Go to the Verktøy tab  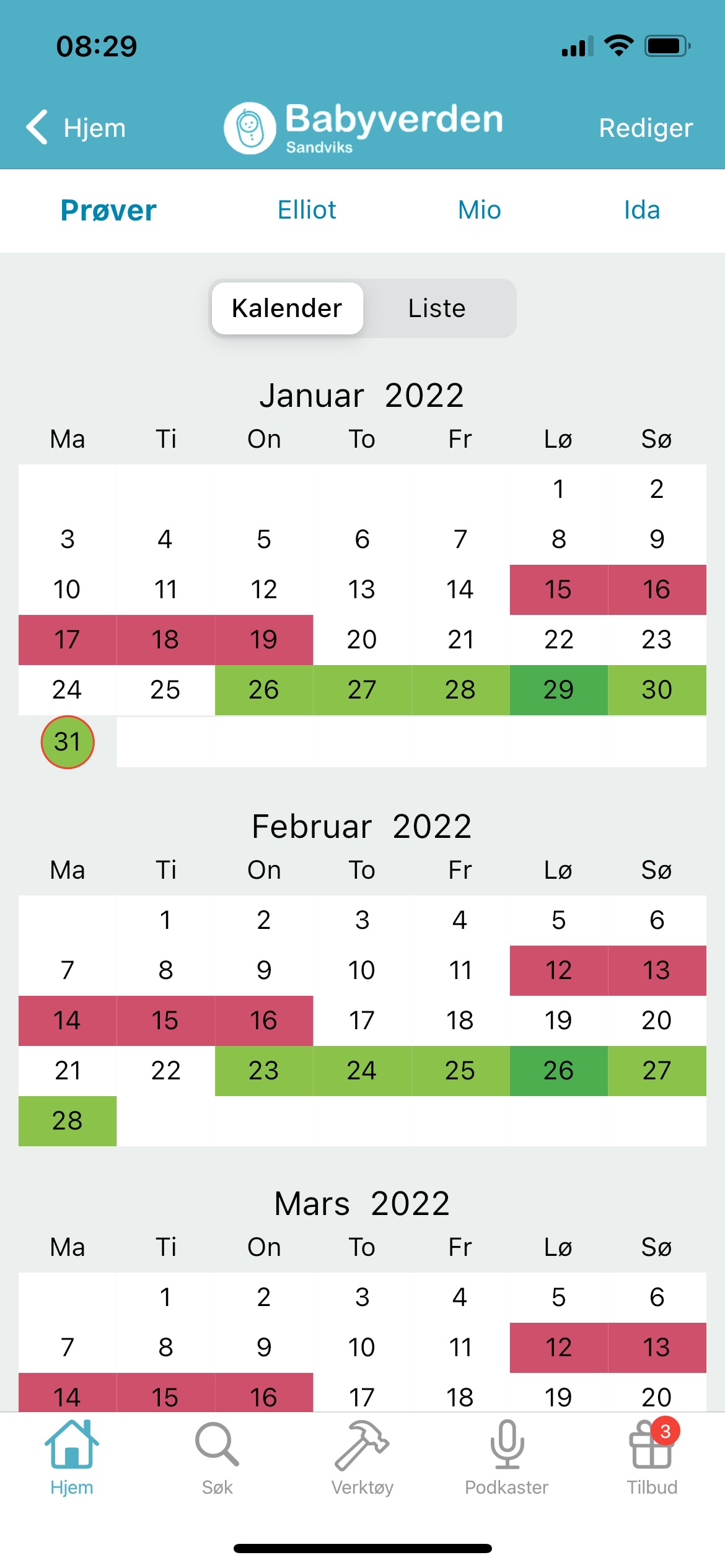click(362, 1457)
